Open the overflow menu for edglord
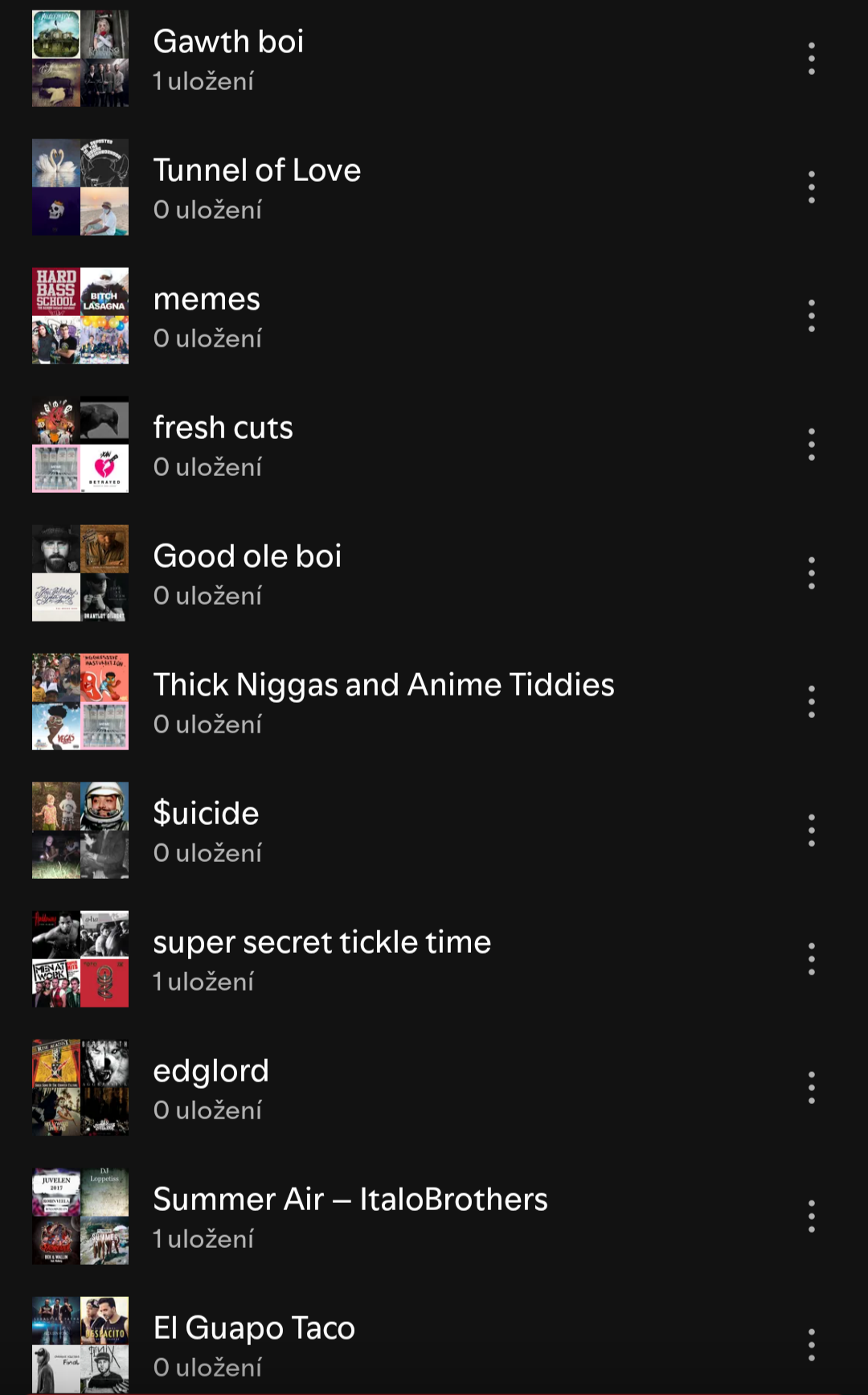The image size is (868, 1395). pyautogui.click(x=812, y=1088)
